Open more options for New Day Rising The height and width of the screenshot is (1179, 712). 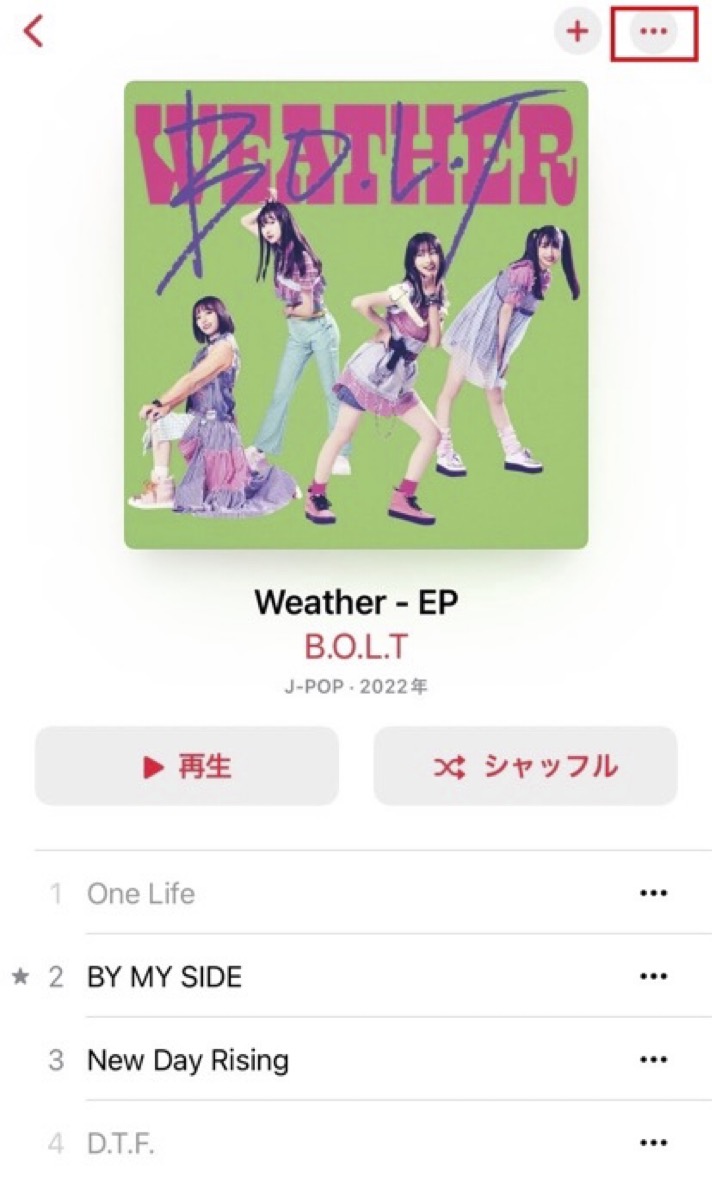[x=653, y=1060]
